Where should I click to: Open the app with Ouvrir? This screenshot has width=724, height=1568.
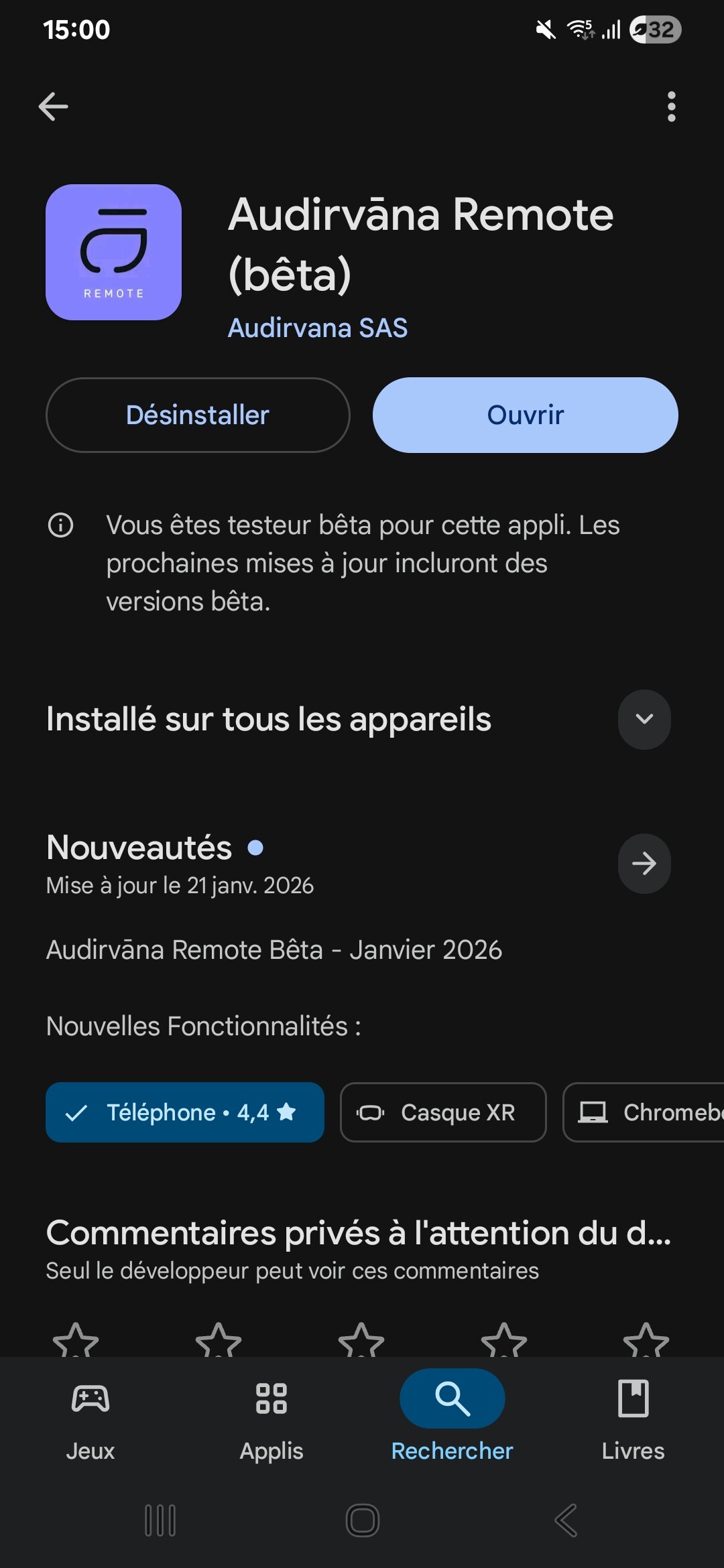(x=525, y=415)
